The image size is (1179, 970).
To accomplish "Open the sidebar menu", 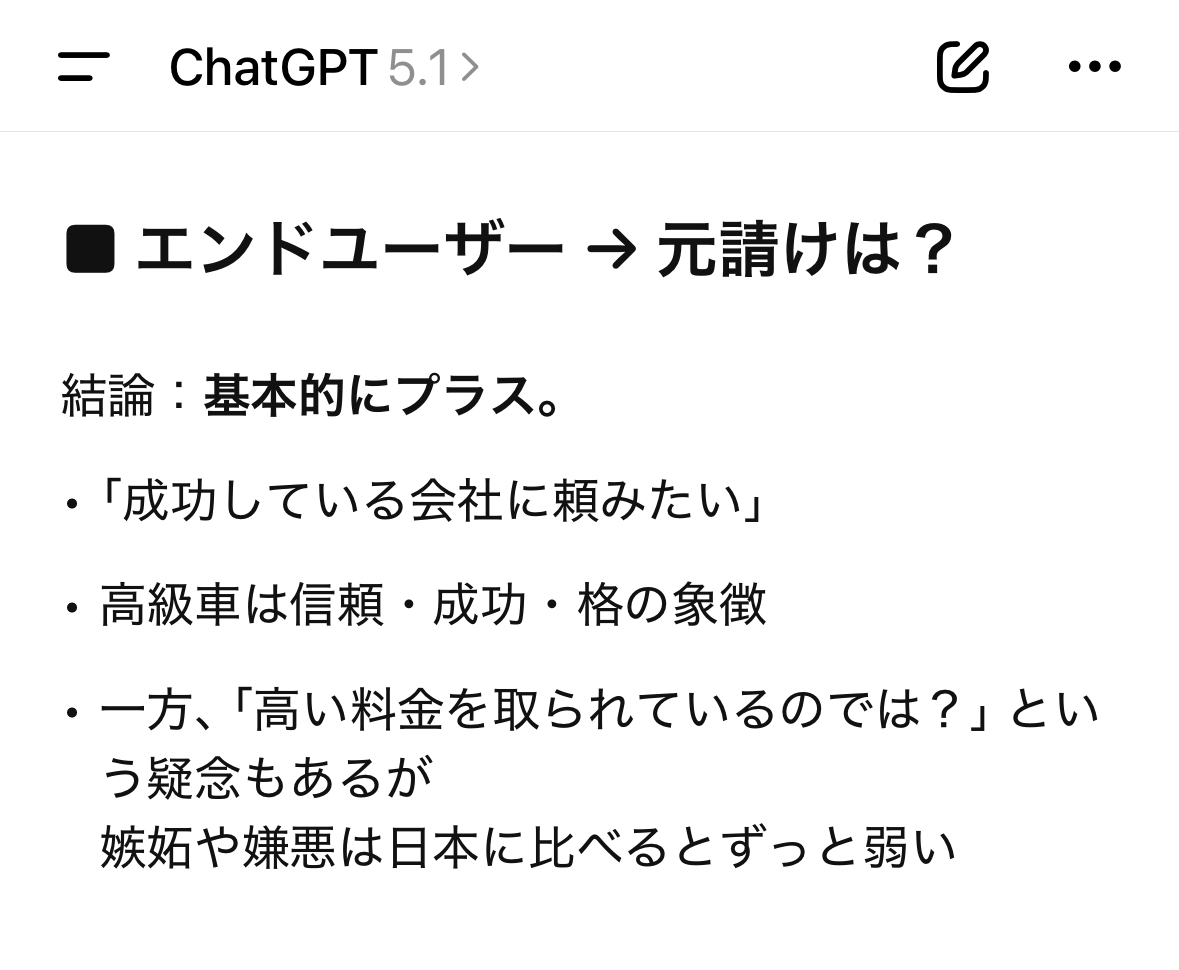I will click(84, 67).
